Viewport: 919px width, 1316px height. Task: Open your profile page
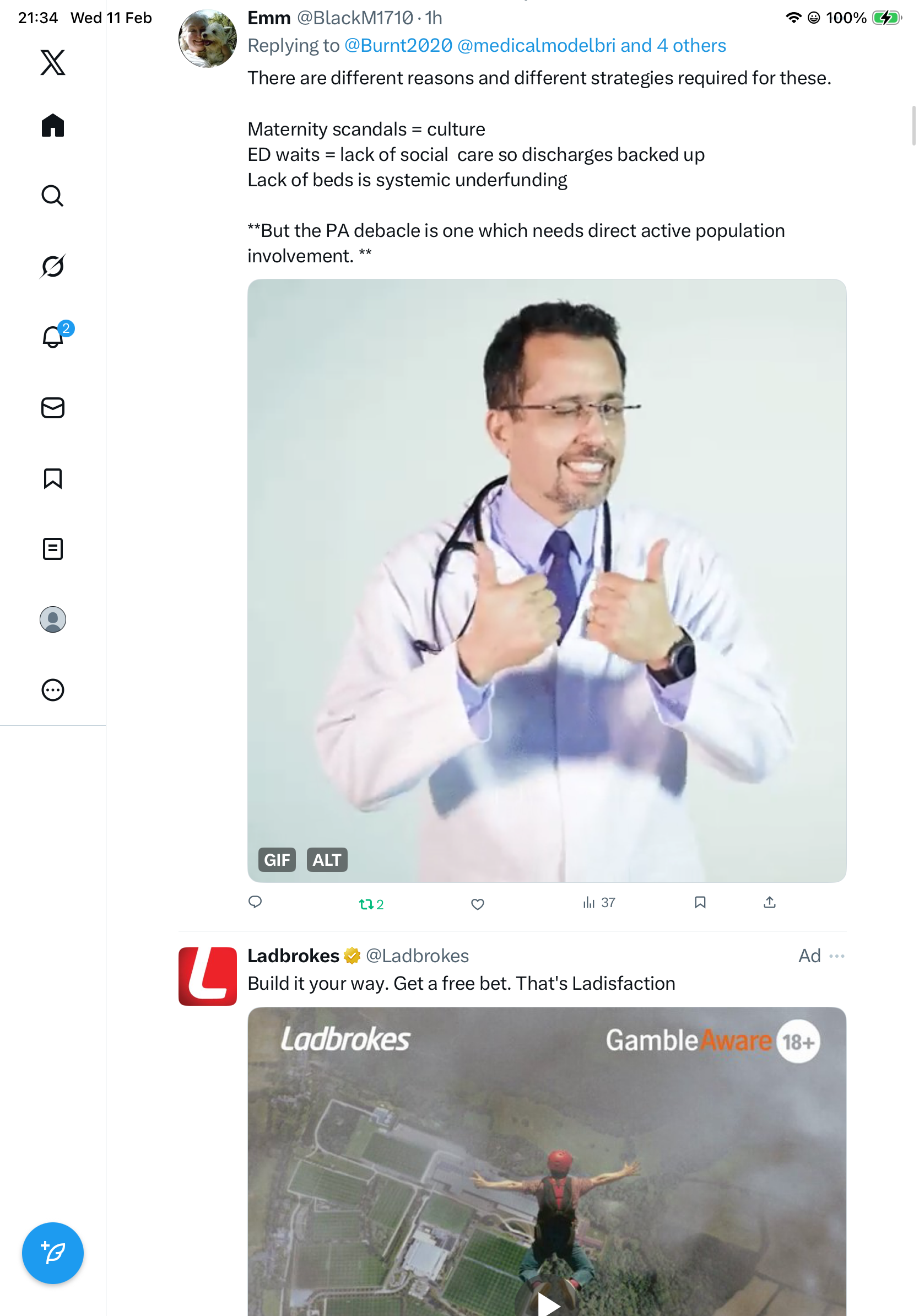coord(53,619)
